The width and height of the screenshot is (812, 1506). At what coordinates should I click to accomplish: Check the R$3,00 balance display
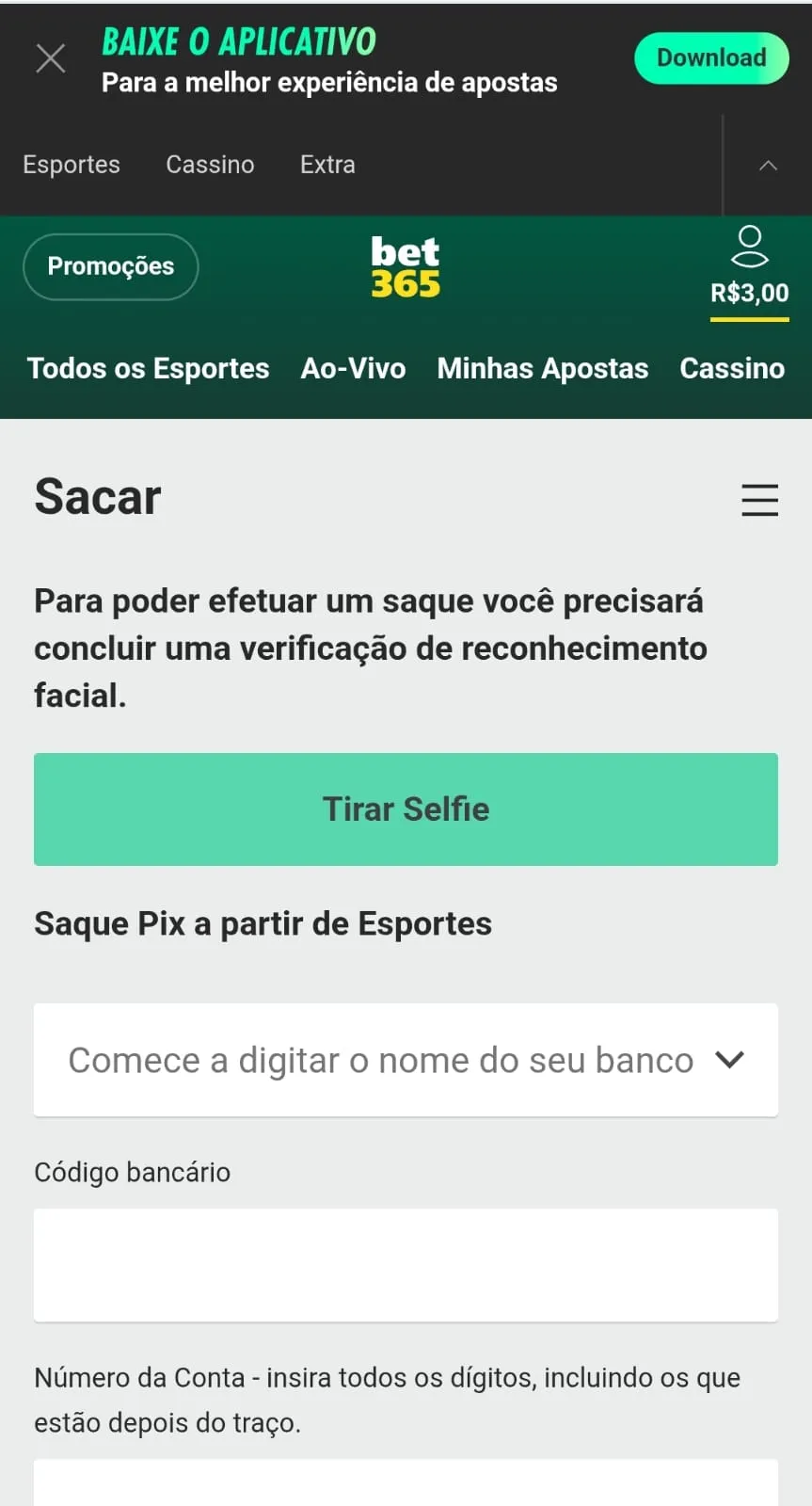tap(749, 293)
